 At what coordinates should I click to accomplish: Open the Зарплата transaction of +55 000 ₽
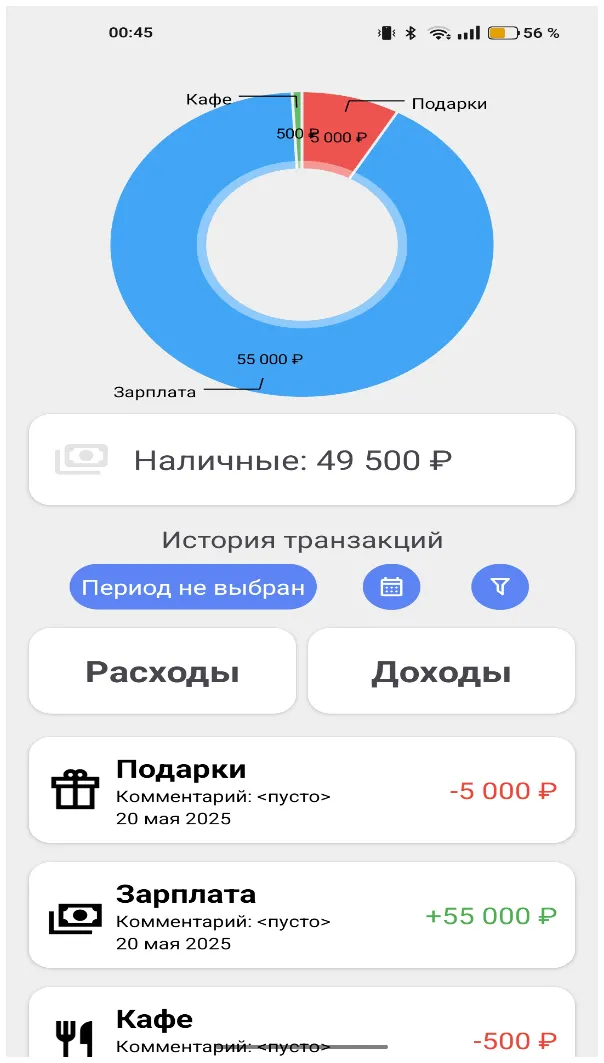click(x=302, y=915)
